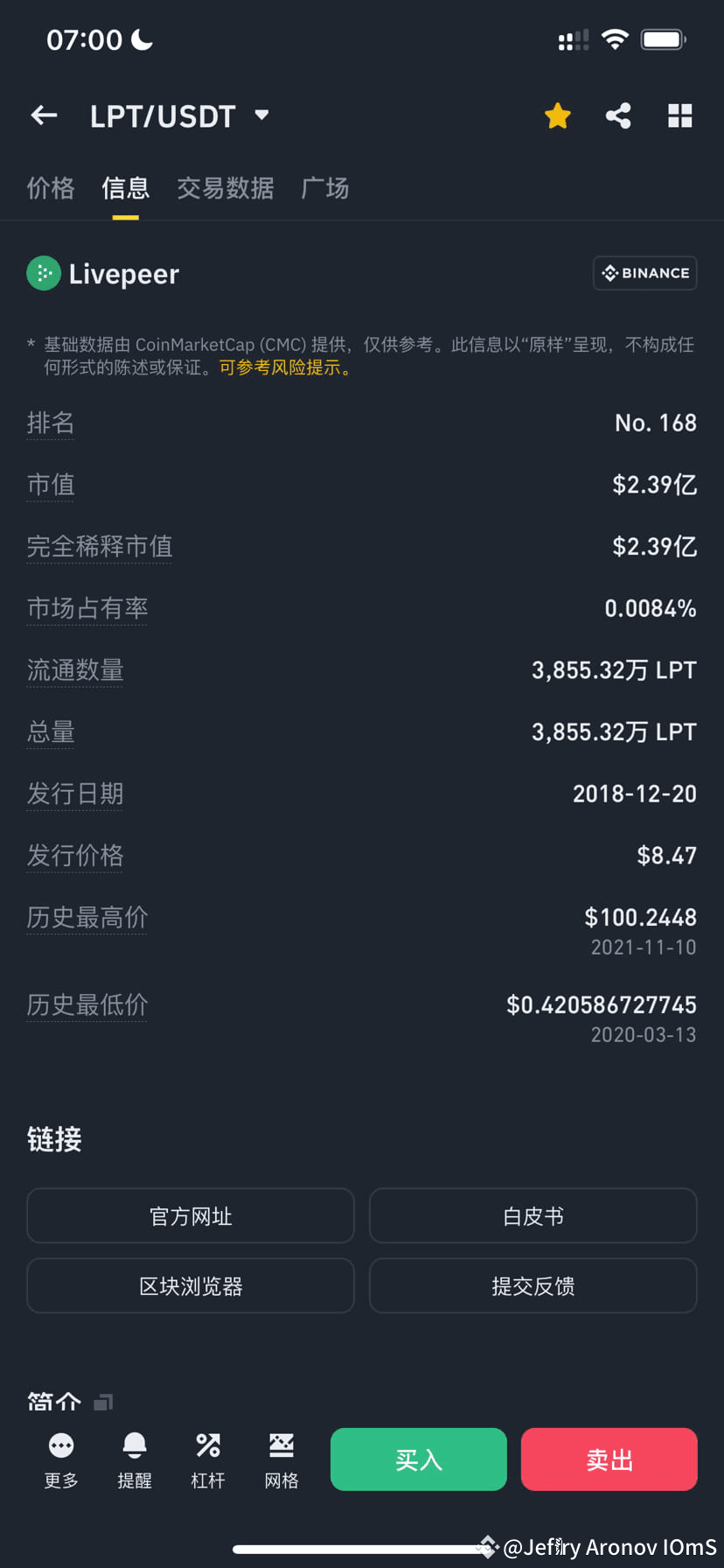Open the share options for LPT/USDT
Viewport: 724px width, 1568px height.
coord(618,115)
